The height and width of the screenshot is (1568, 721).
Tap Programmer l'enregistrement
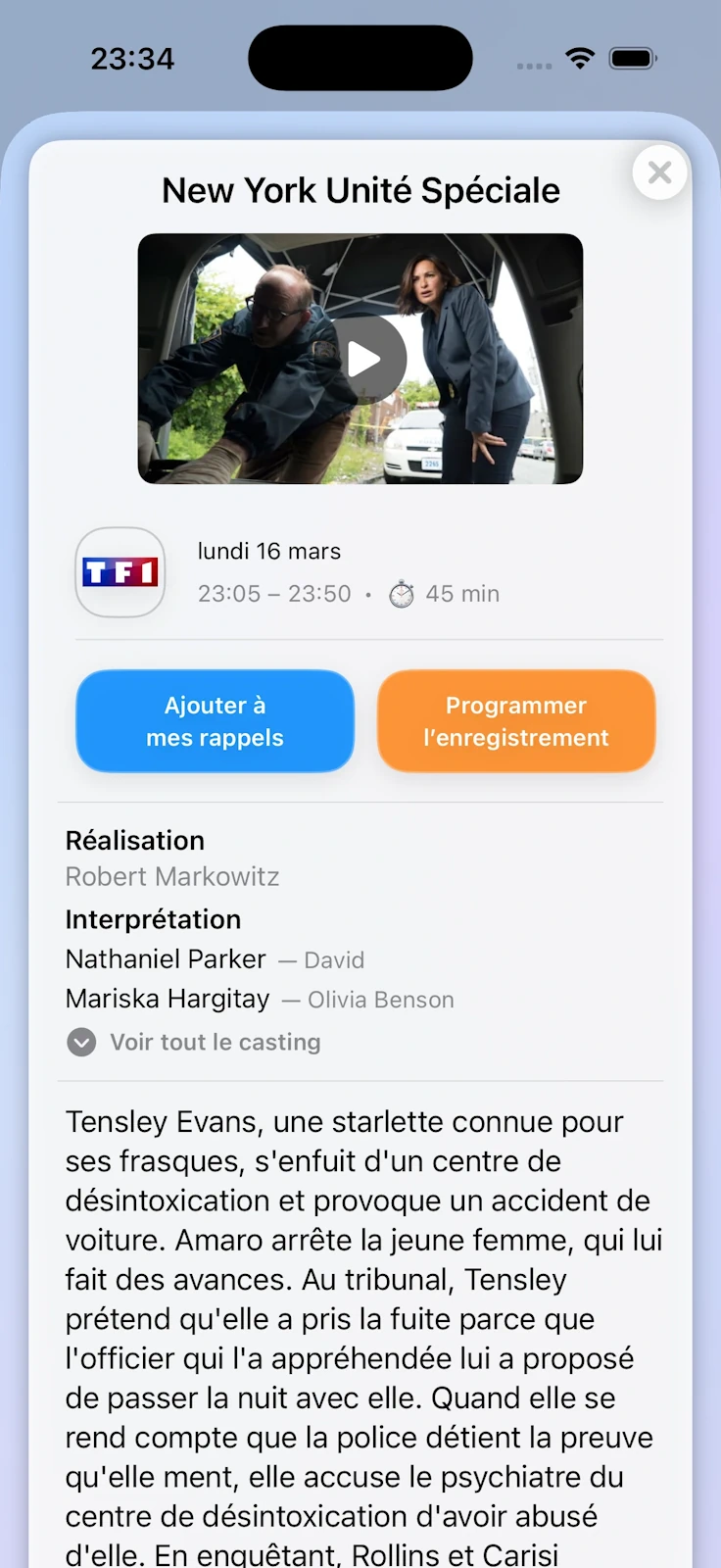pyautogui.click(x=516, y=720)
